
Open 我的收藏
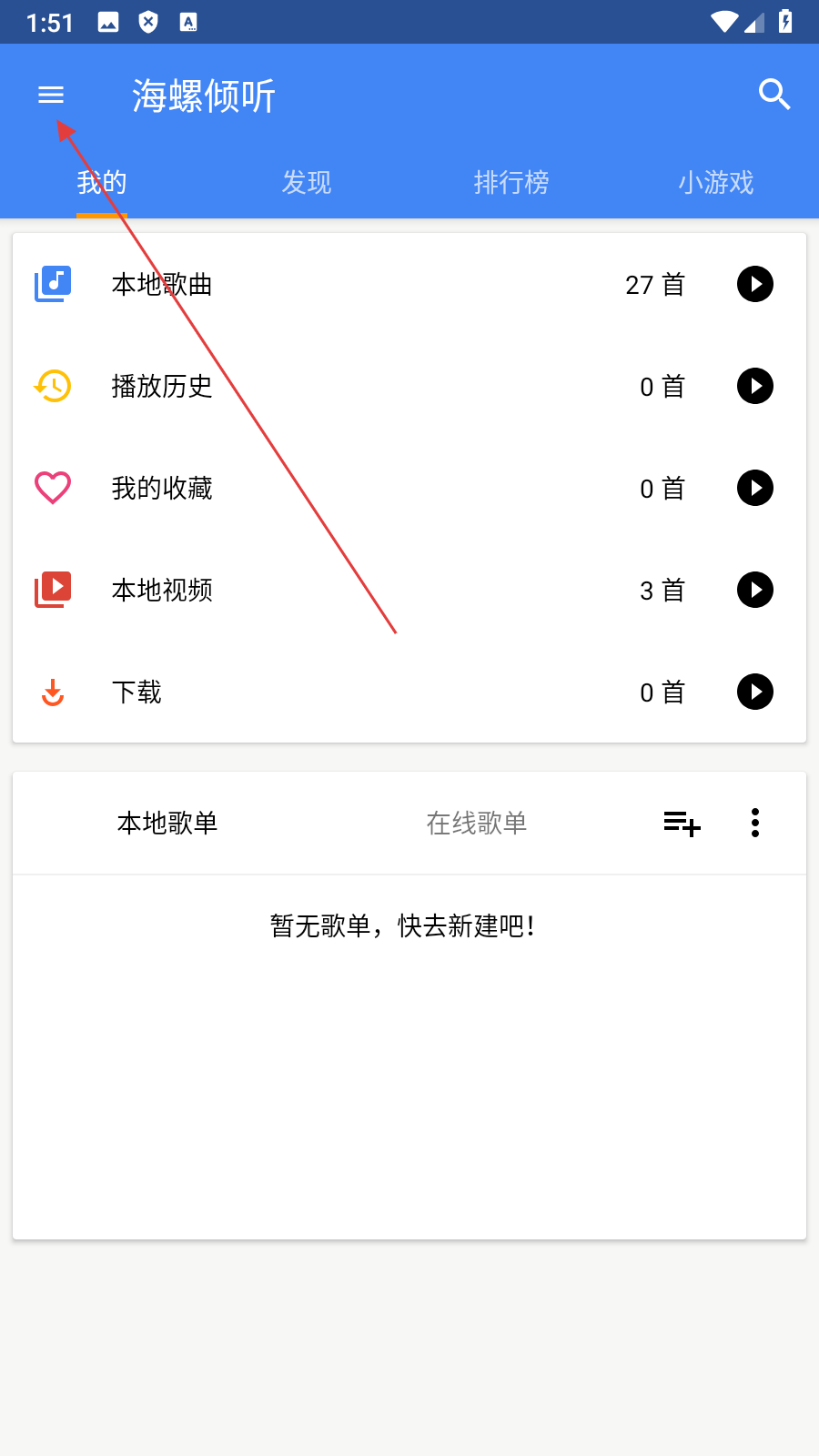point(409,488)
